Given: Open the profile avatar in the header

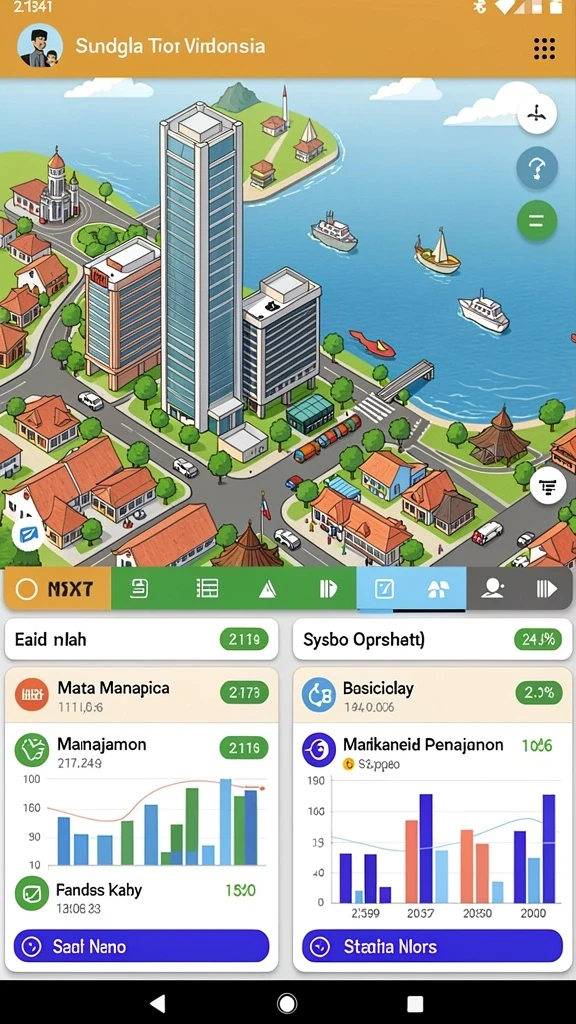Looking at the screenshot, I should (40, 46).
